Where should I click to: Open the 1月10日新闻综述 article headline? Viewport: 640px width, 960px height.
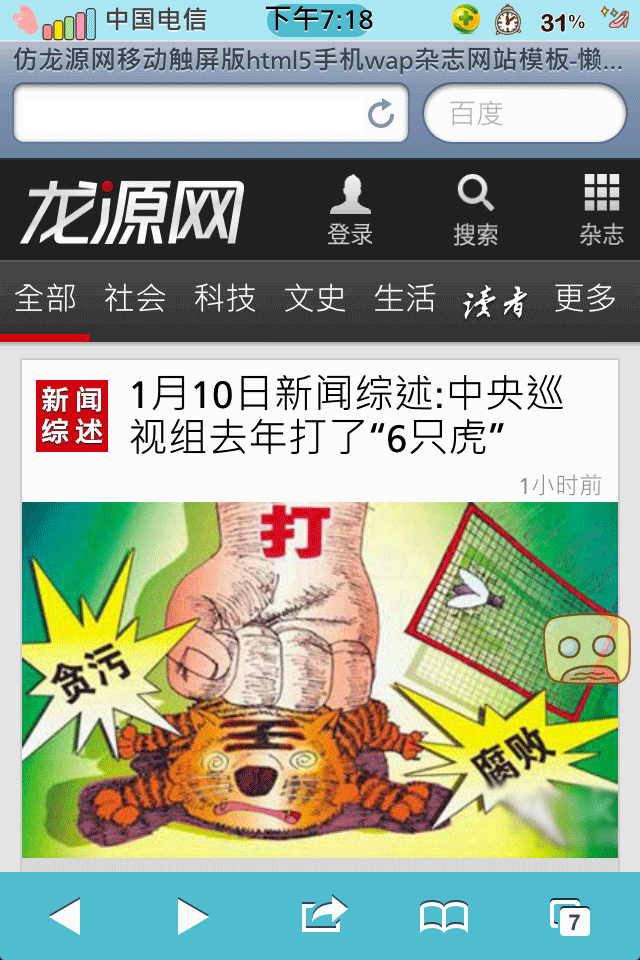[347, 416]
